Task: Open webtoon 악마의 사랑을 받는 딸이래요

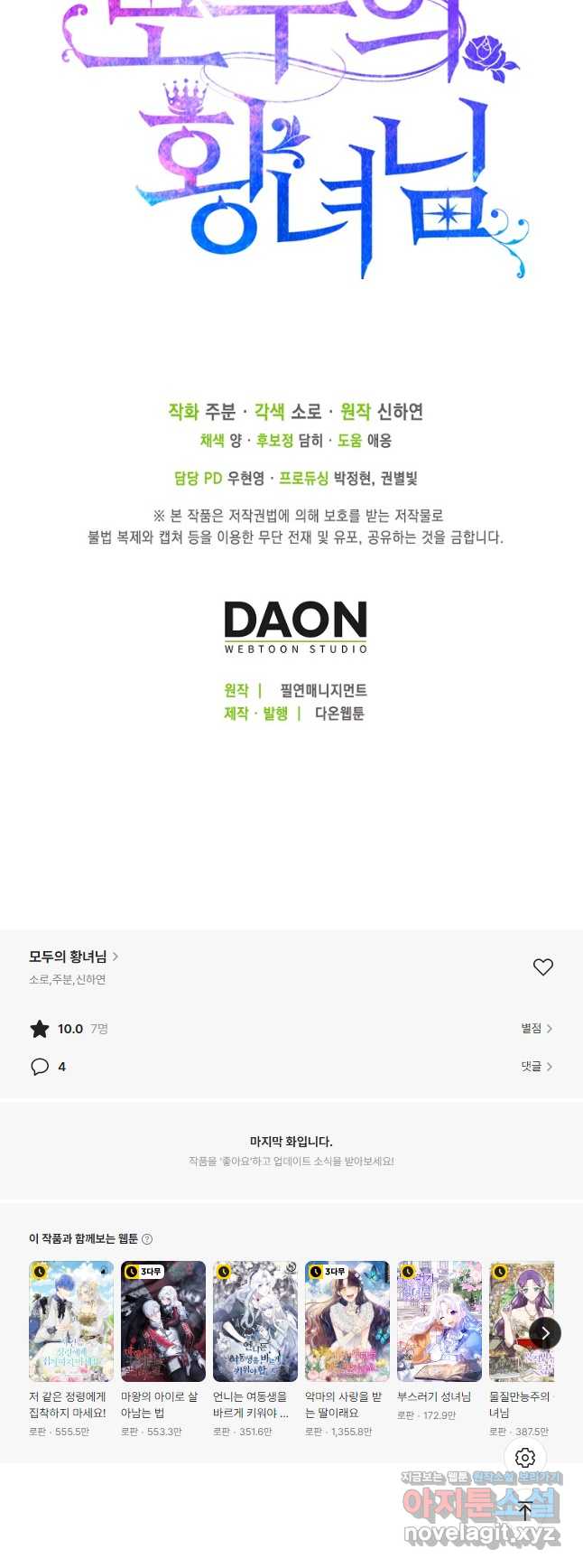Action: coord(347,1321)
